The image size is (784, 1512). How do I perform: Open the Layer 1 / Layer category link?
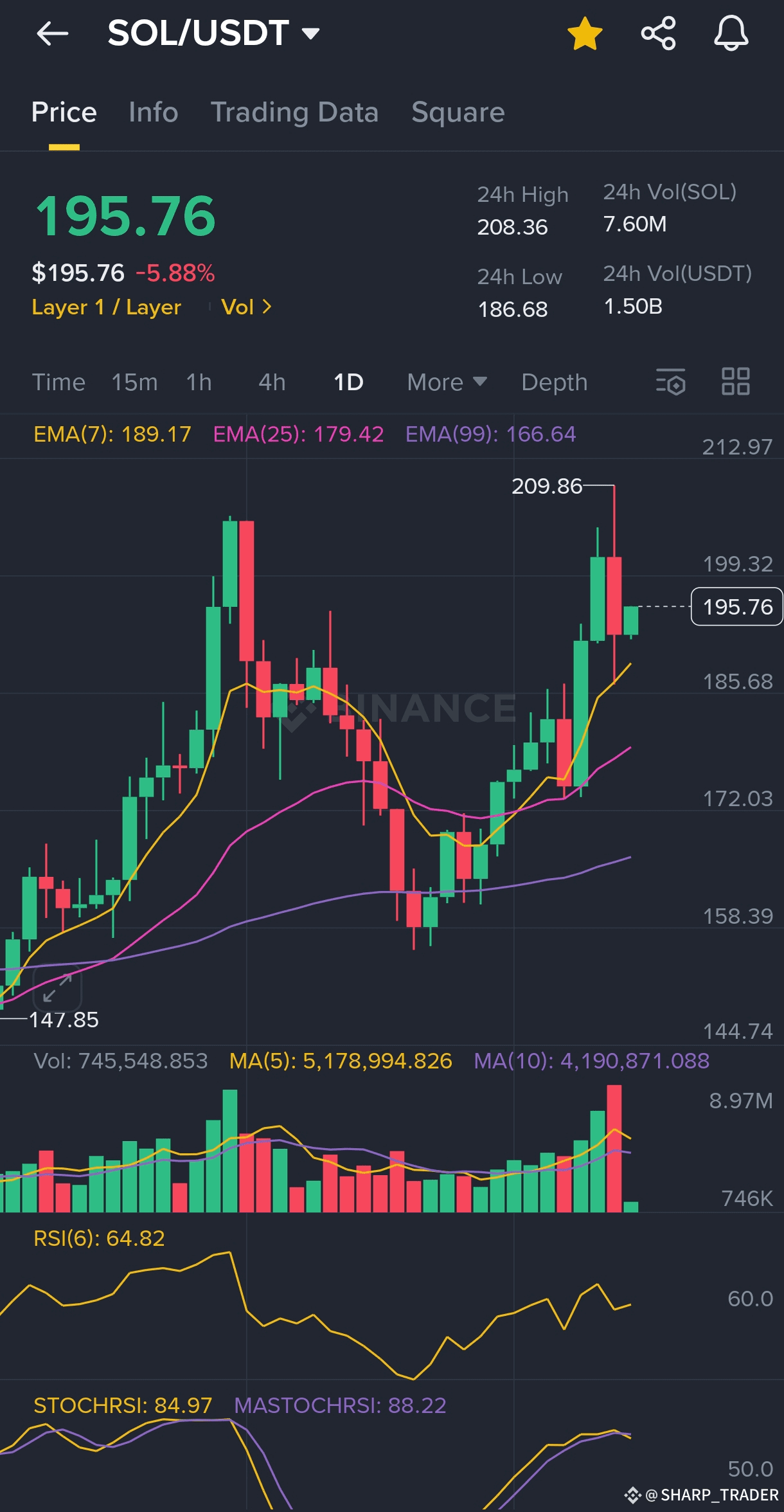[x=107, y=307]
